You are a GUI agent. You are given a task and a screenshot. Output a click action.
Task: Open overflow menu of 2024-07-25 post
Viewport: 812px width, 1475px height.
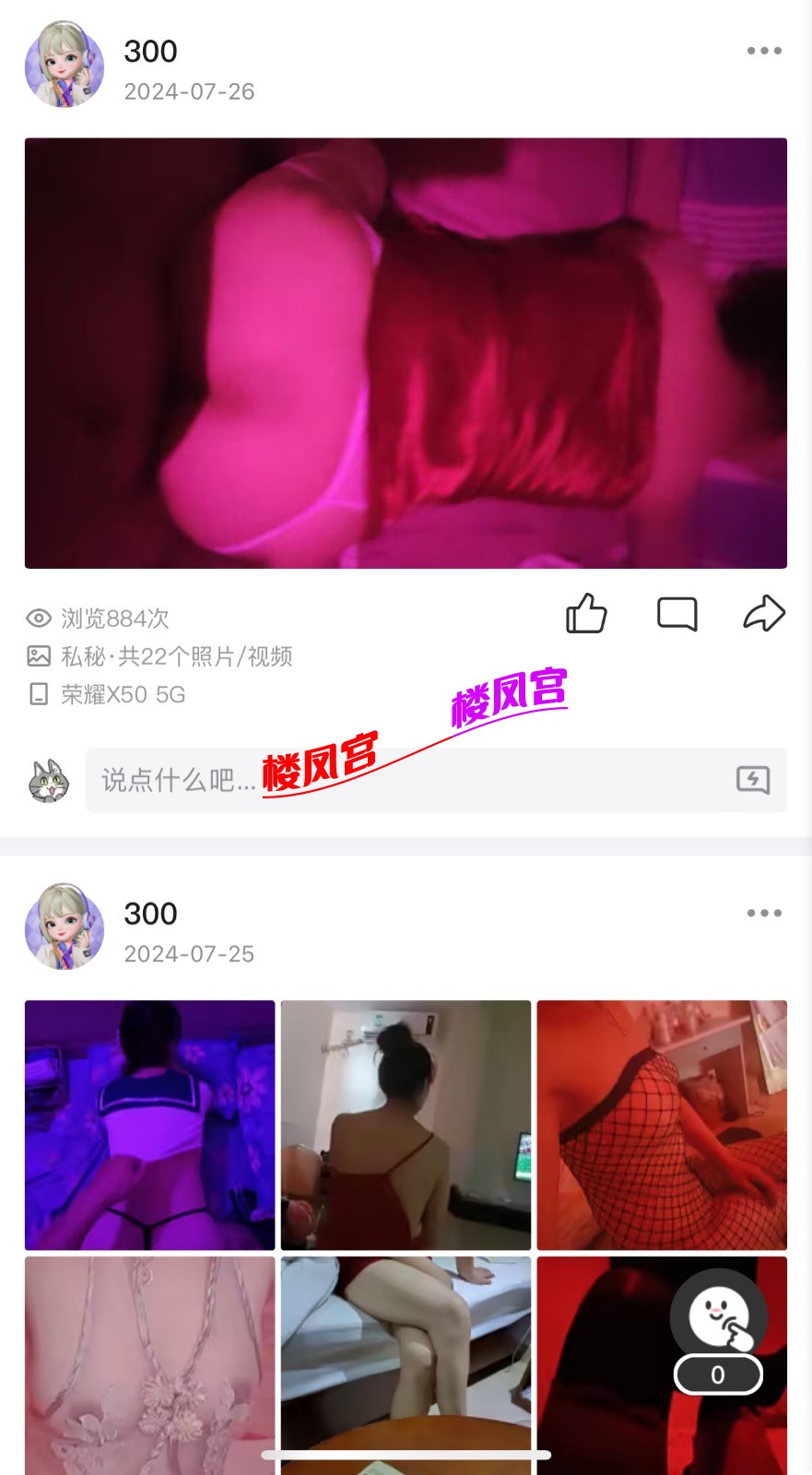[x=764, y=914]
